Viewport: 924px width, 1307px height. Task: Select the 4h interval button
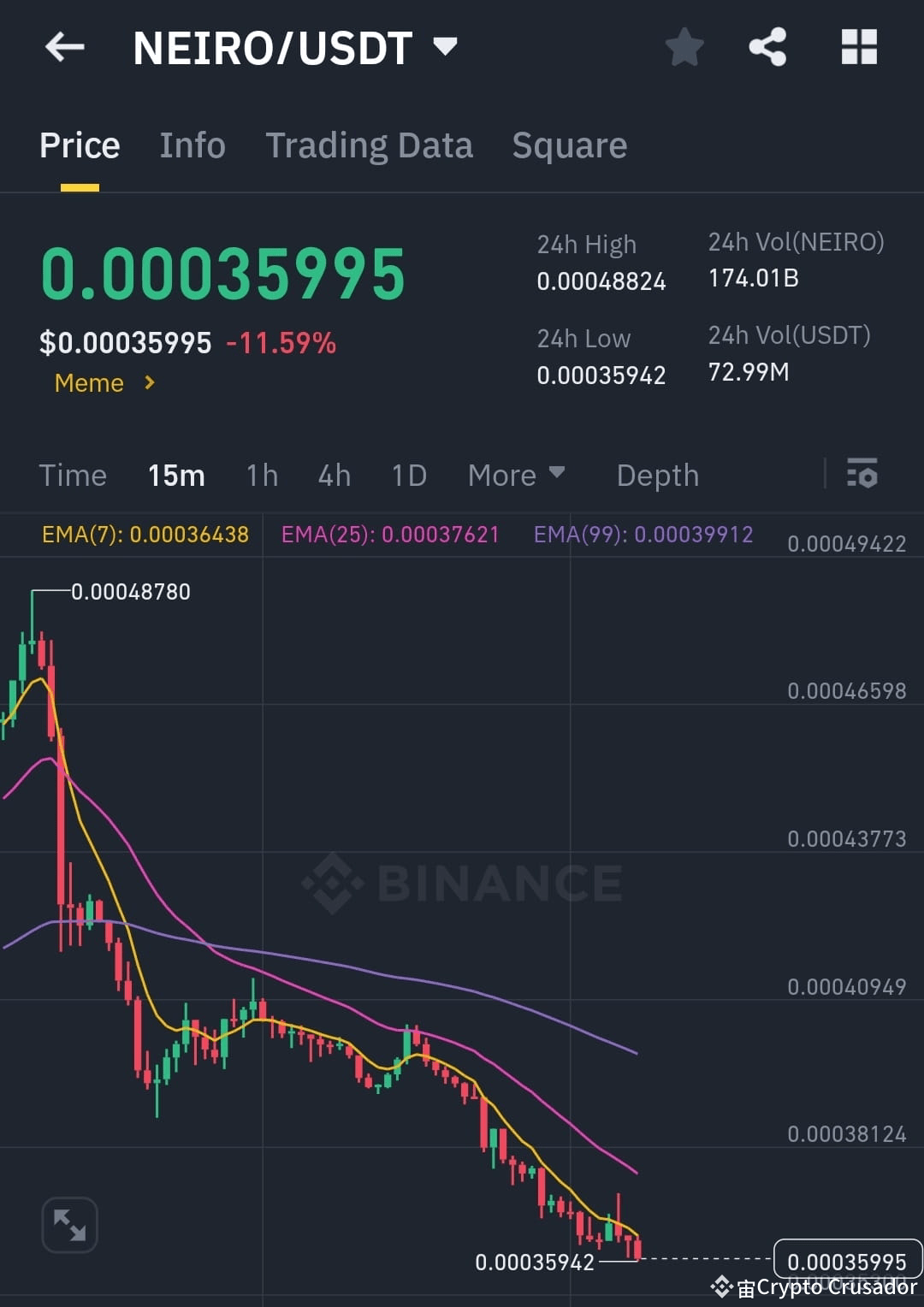pyautogui.click(x=334, y=475)
